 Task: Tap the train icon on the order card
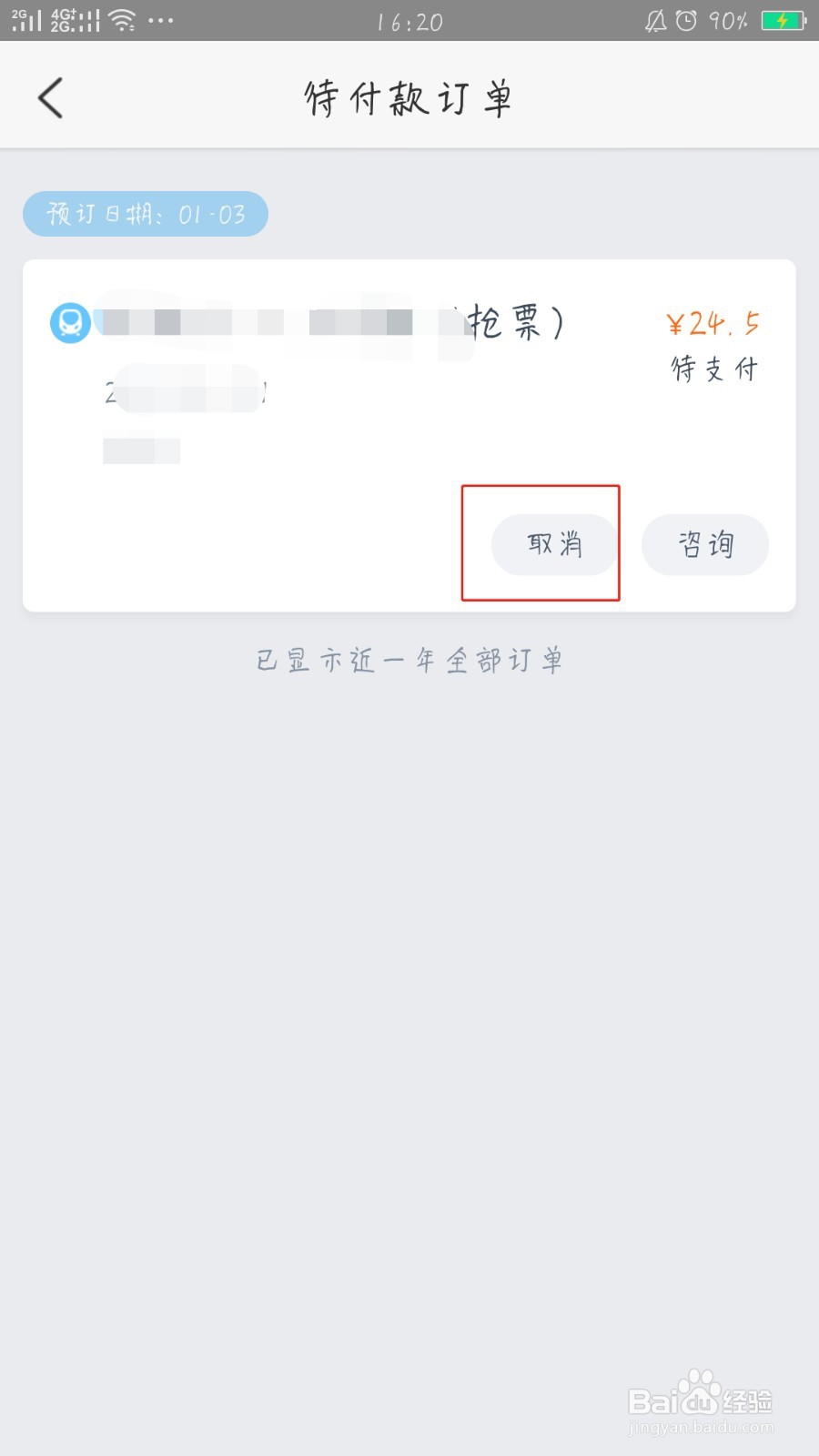tap(70, 323)
